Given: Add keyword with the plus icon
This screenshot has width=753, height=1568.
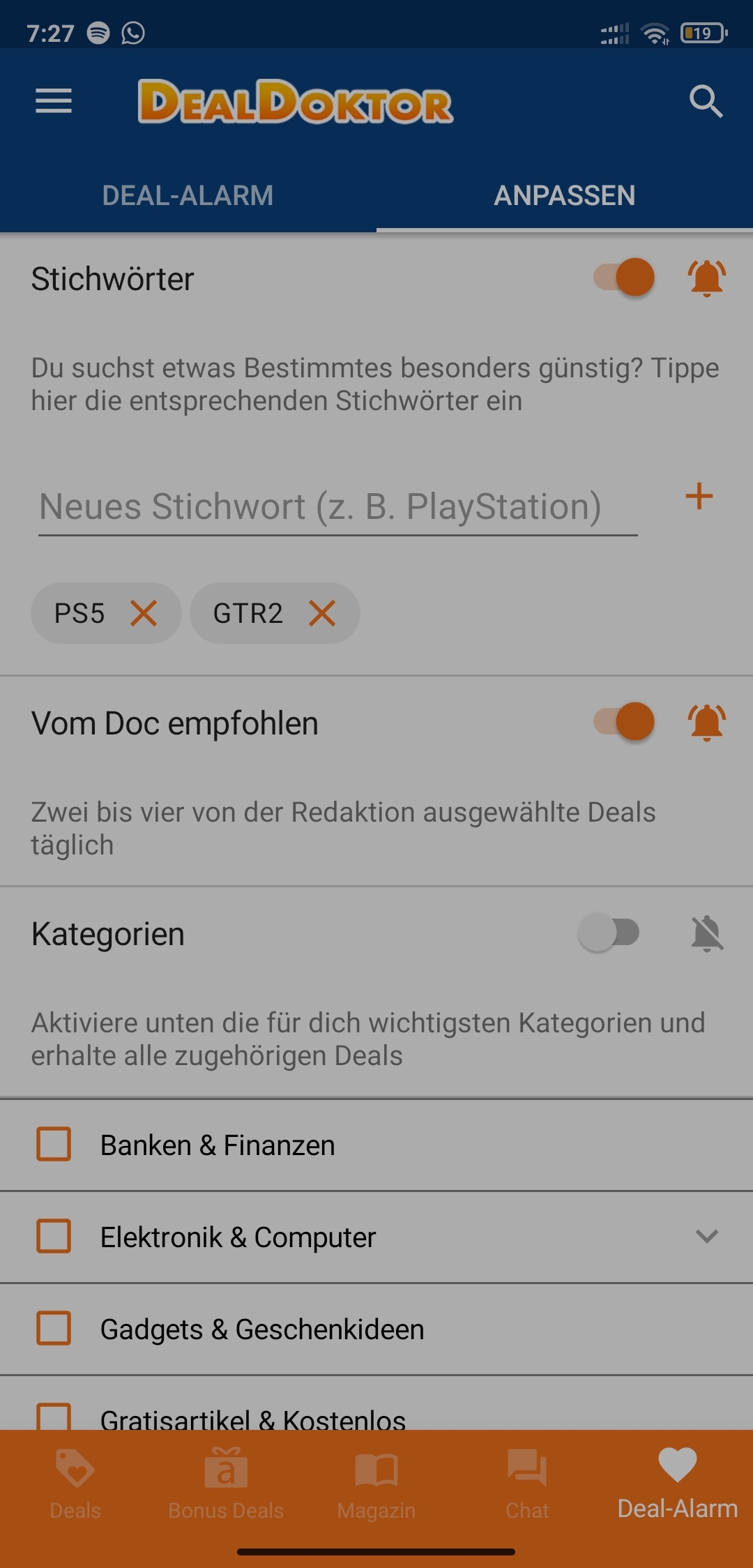Looking at the screenshot, I should (x=699, y=497).
